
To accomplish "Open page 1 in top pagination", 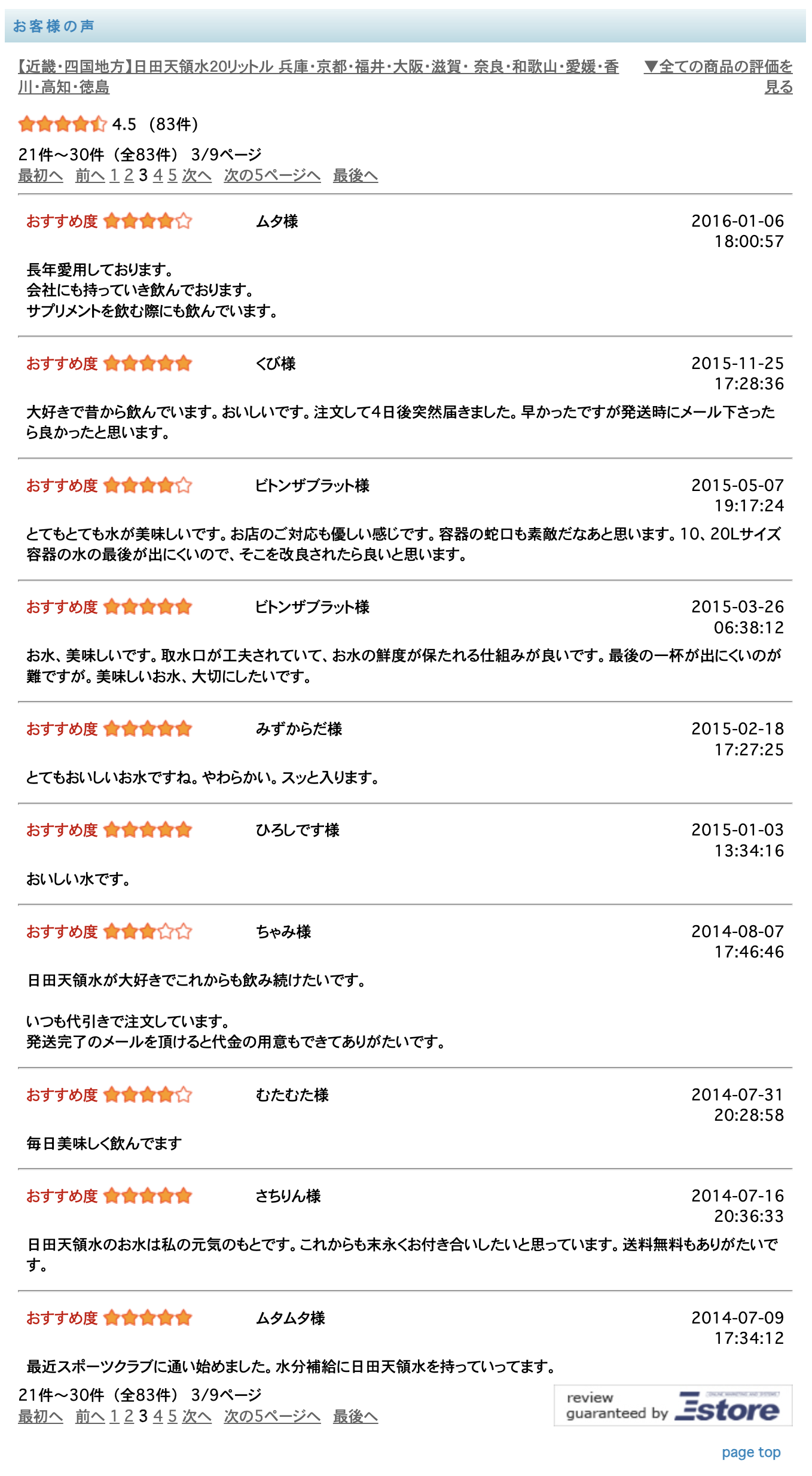I will 114,176.
